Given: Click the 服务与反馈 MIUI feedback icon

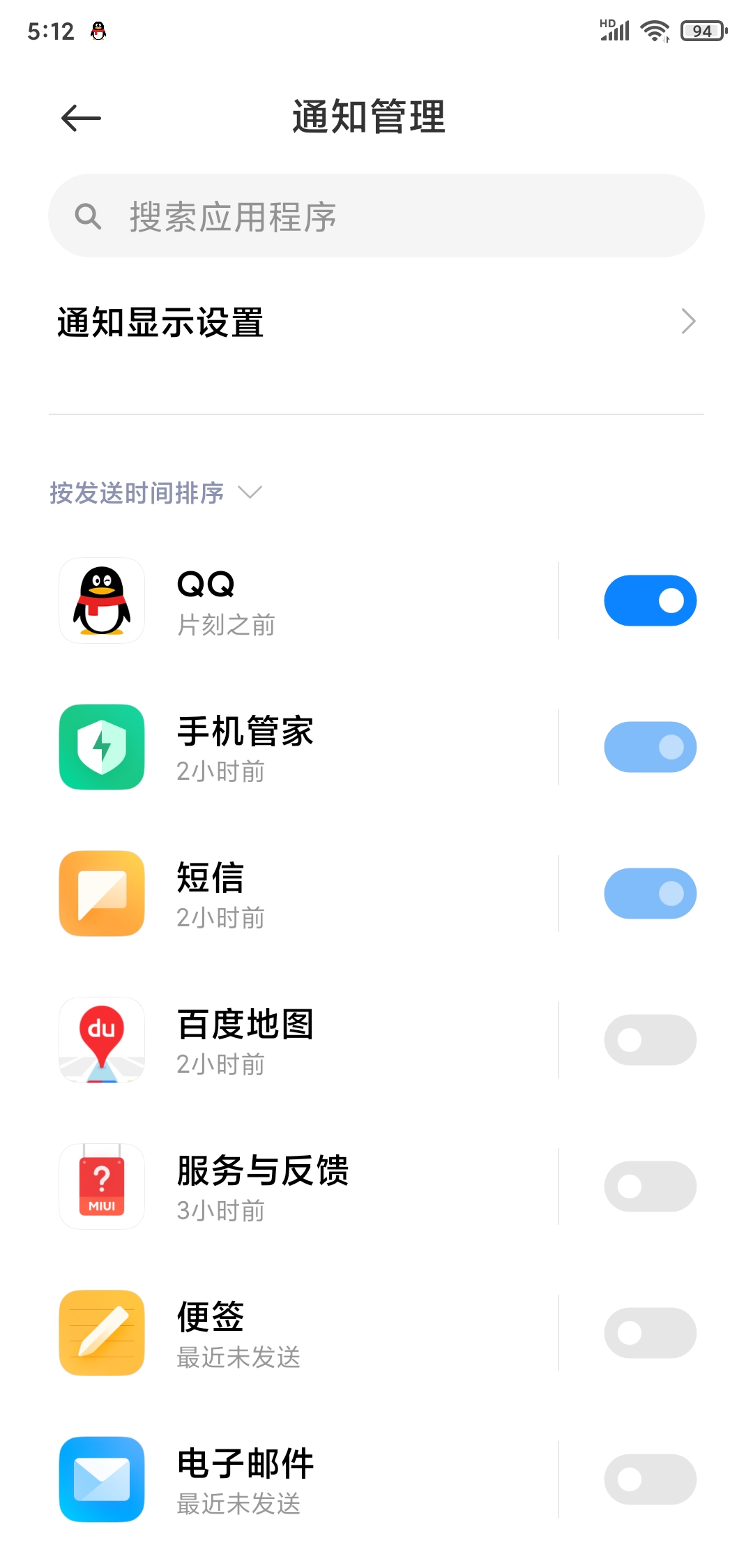Looking at the screenshot, I should coord(101,1186).
